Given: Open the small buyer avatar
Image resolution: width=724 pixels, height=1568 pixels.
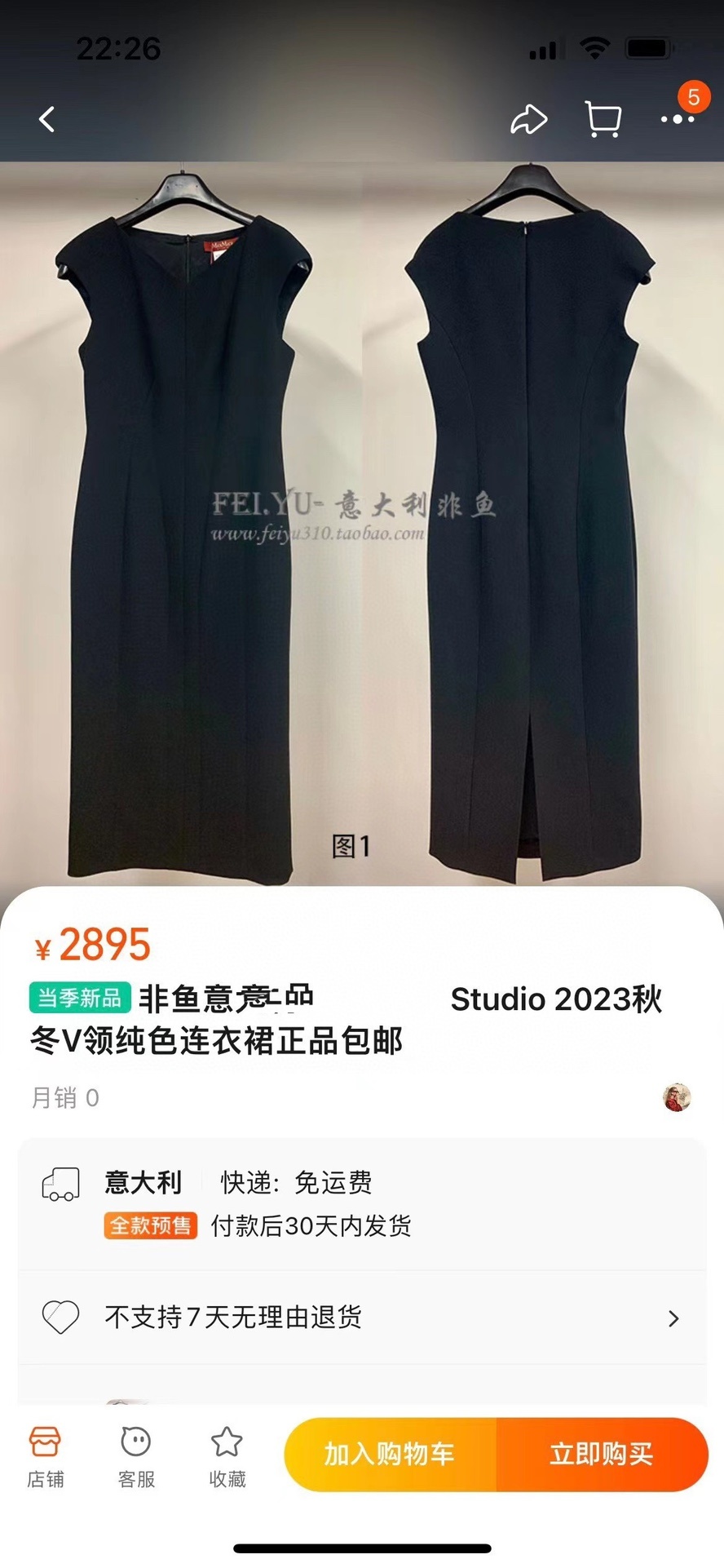Looking at the screenshot, I should (x=677, y=1098).
